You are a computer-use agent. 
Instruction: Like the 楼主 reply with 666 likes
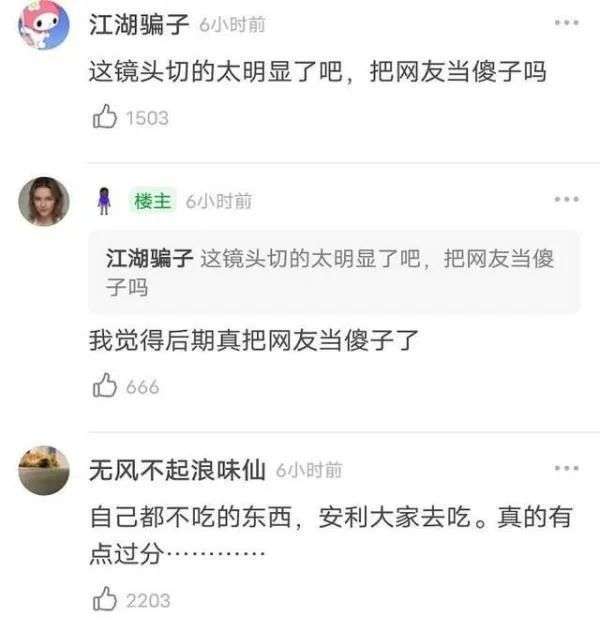coord(105,386)
